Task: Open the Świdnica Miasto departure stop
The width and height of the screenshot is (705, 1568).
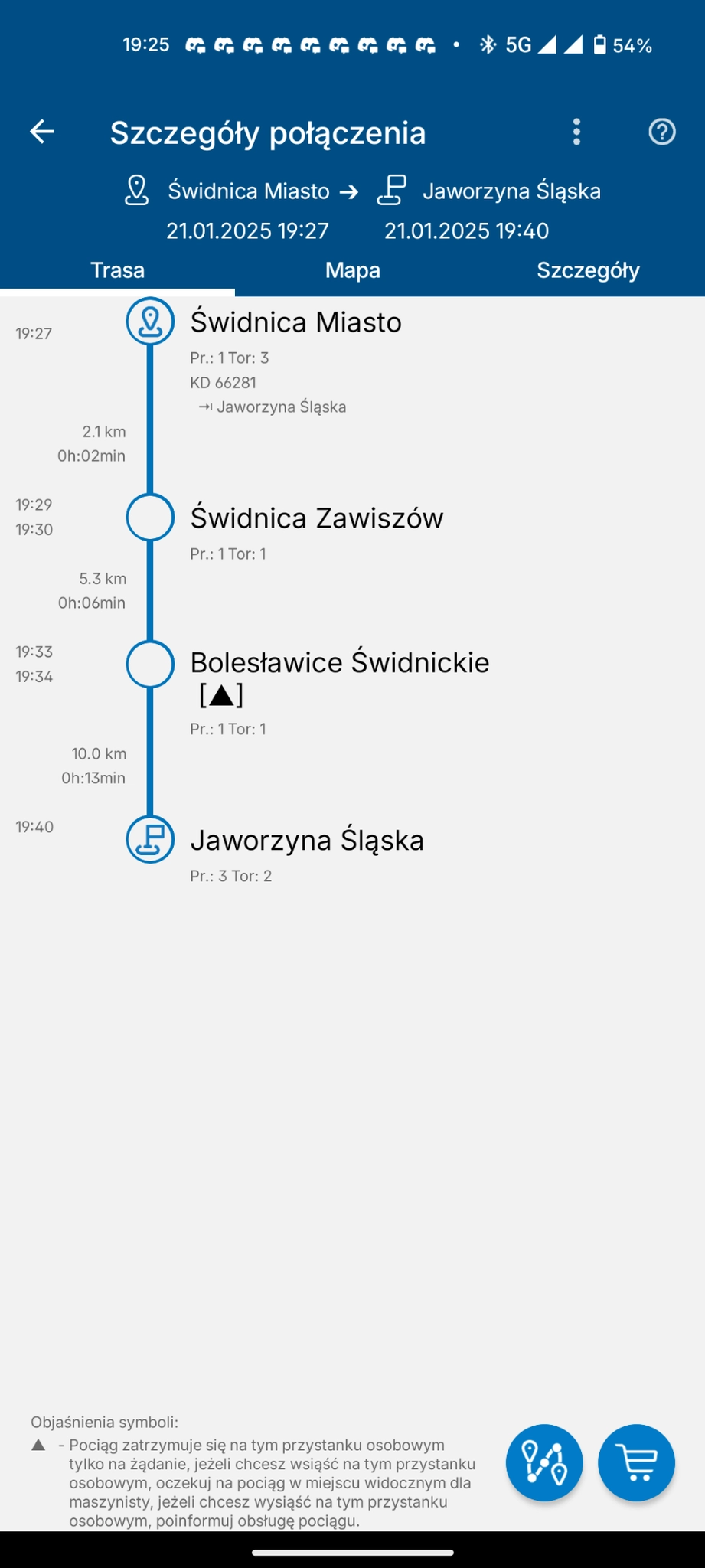Action: pos(295,322)
